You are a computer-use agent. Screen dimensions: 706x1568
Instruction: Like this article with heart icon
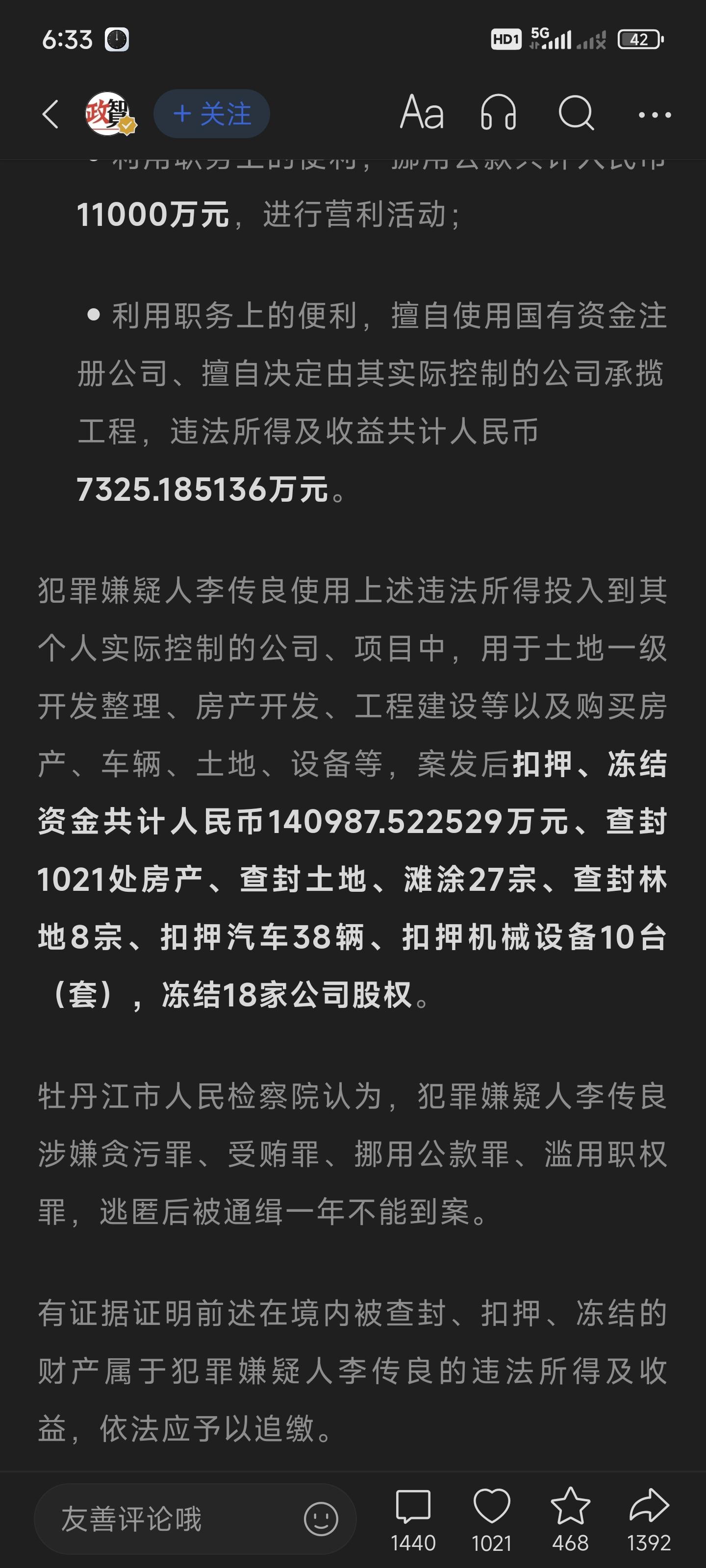492,1519
